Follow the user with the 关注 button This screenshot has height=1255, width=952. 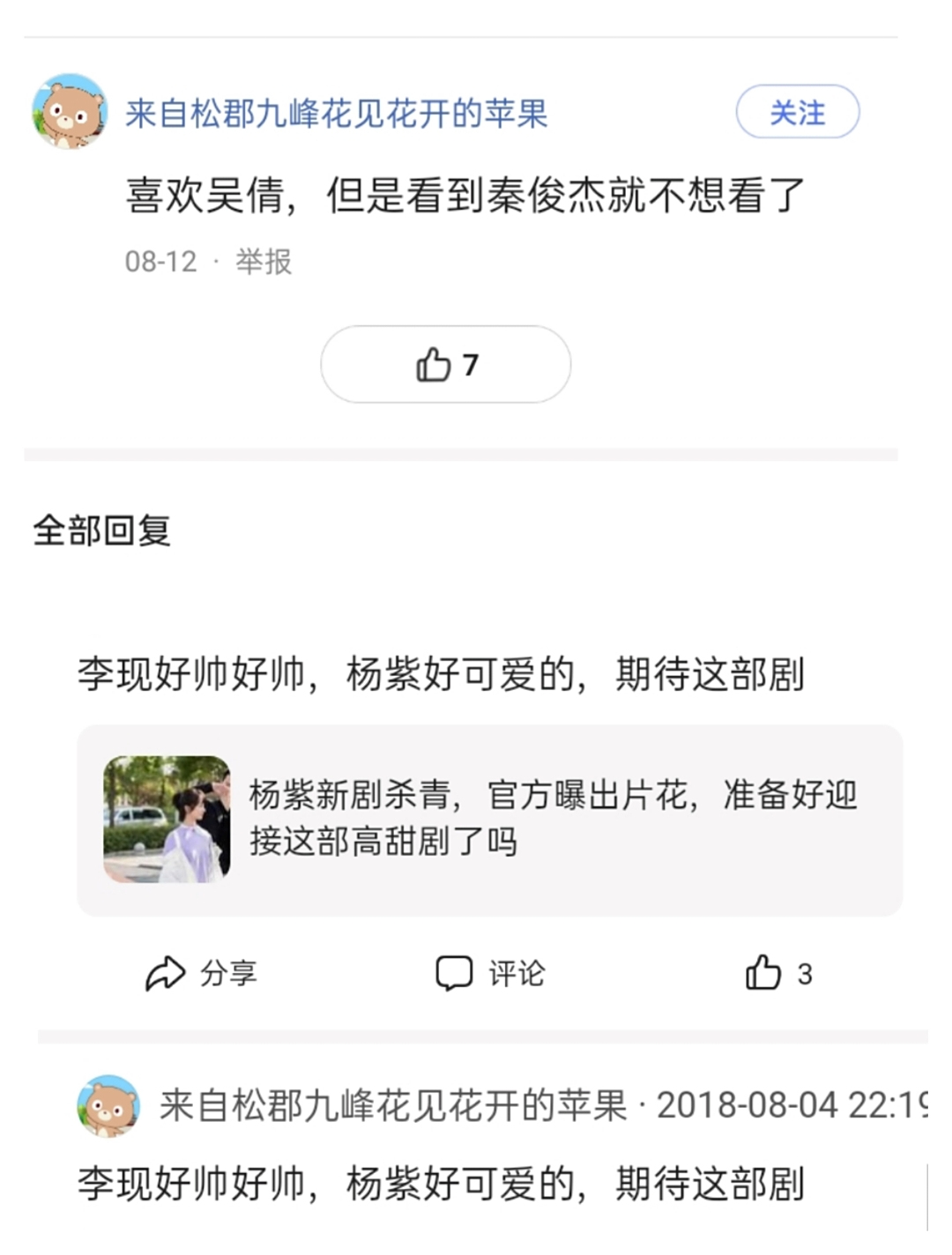797,112
